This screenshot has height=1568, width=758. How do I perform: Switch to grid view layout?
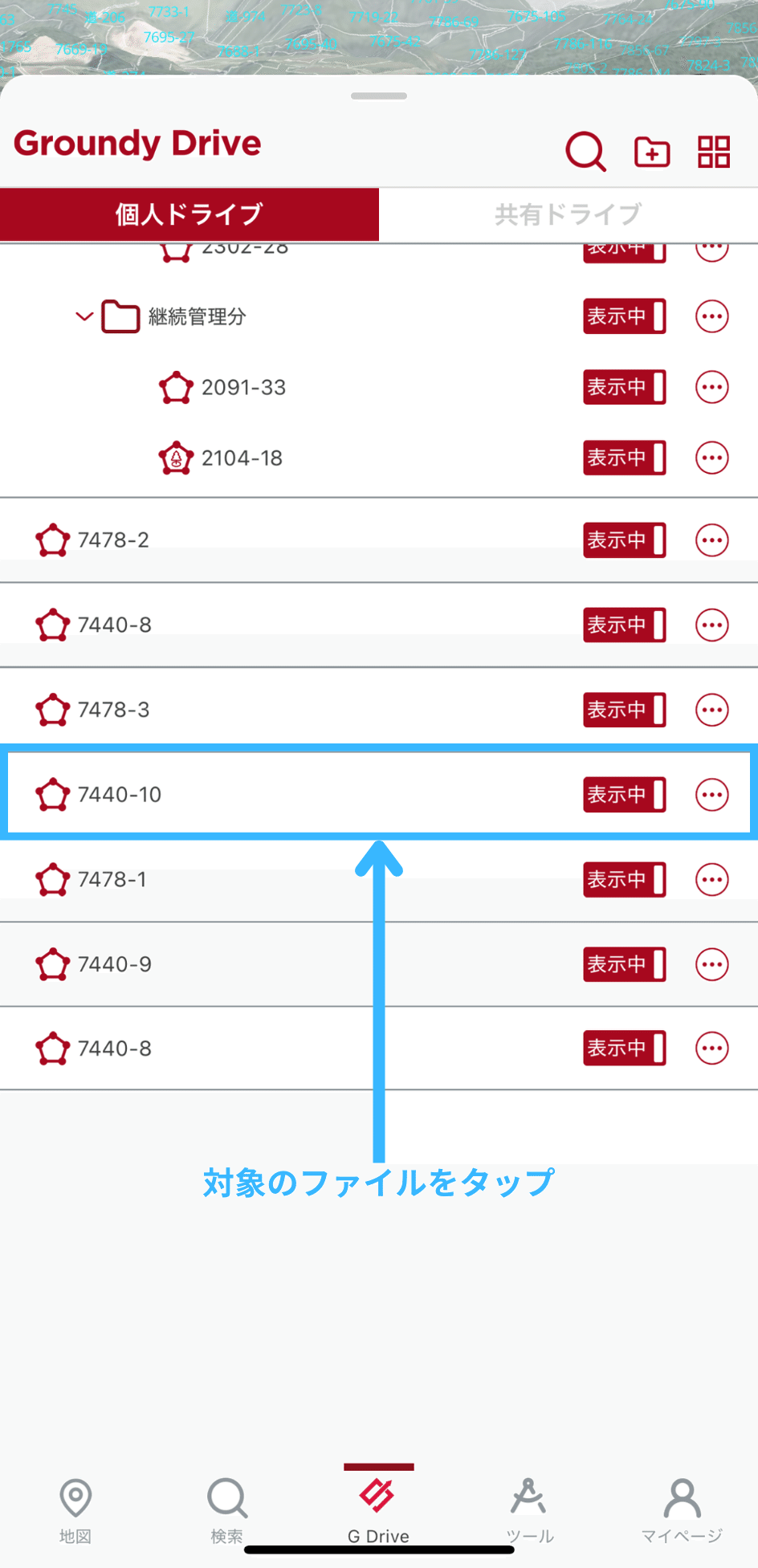(714, 151)
